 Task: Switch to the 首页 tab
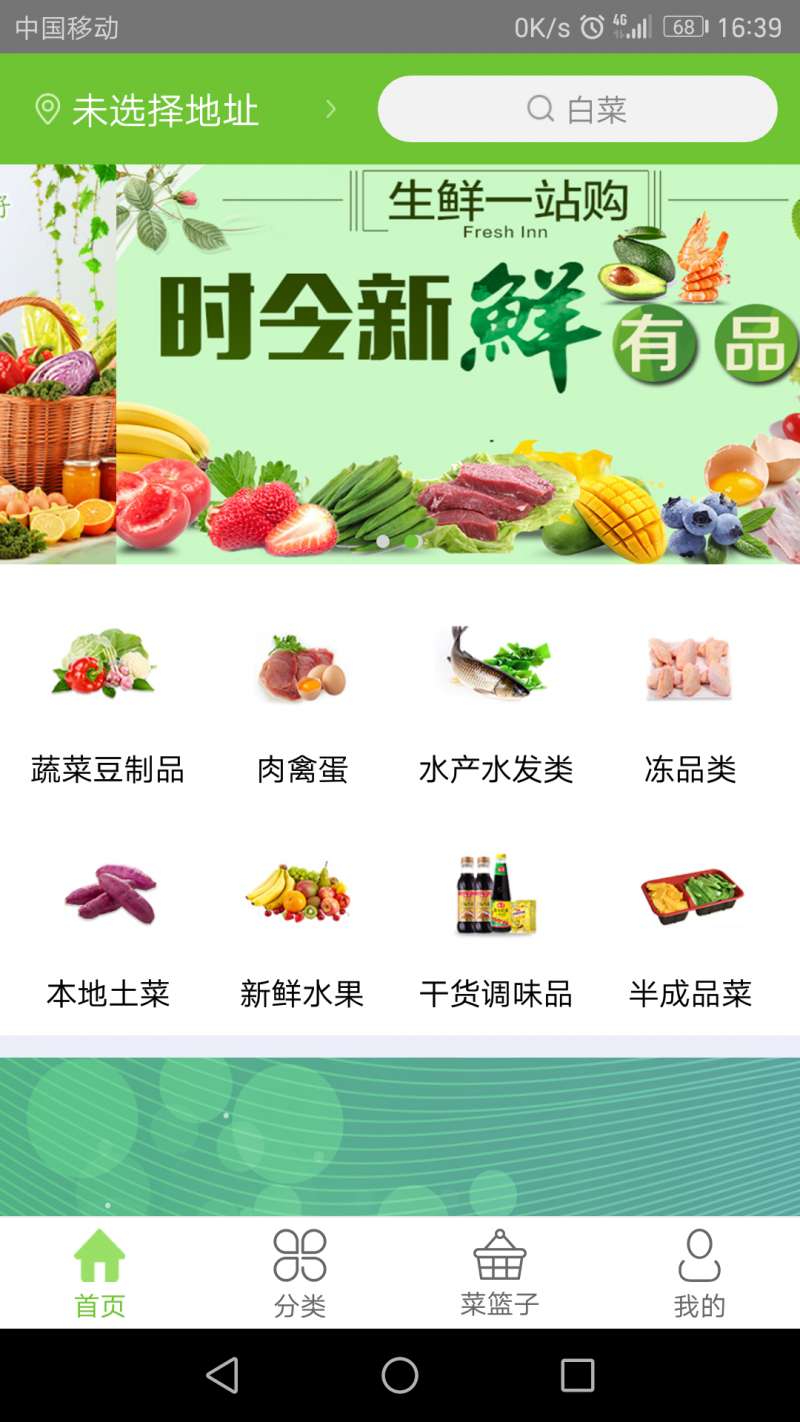(100, 1273)
